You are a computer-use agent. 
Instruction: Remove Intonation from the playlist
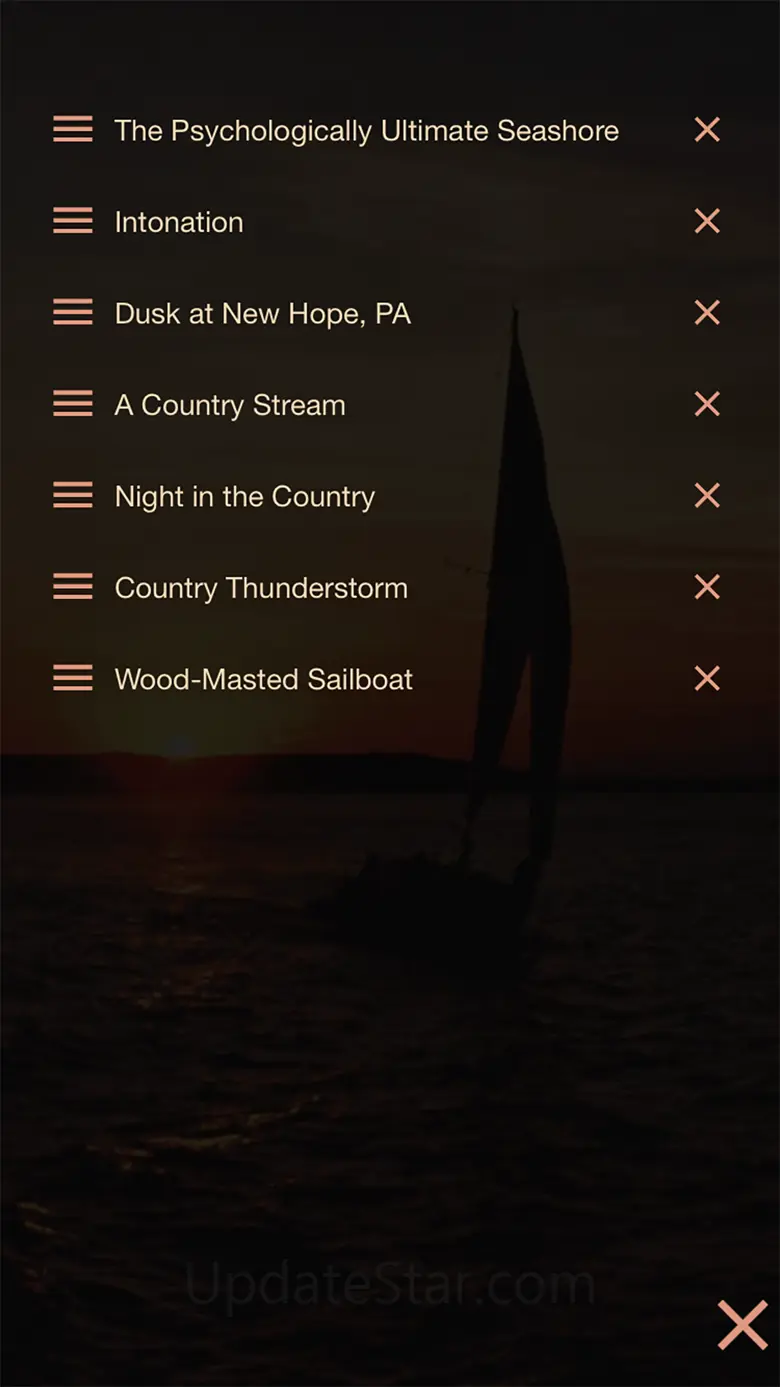(x=707, y=221)
